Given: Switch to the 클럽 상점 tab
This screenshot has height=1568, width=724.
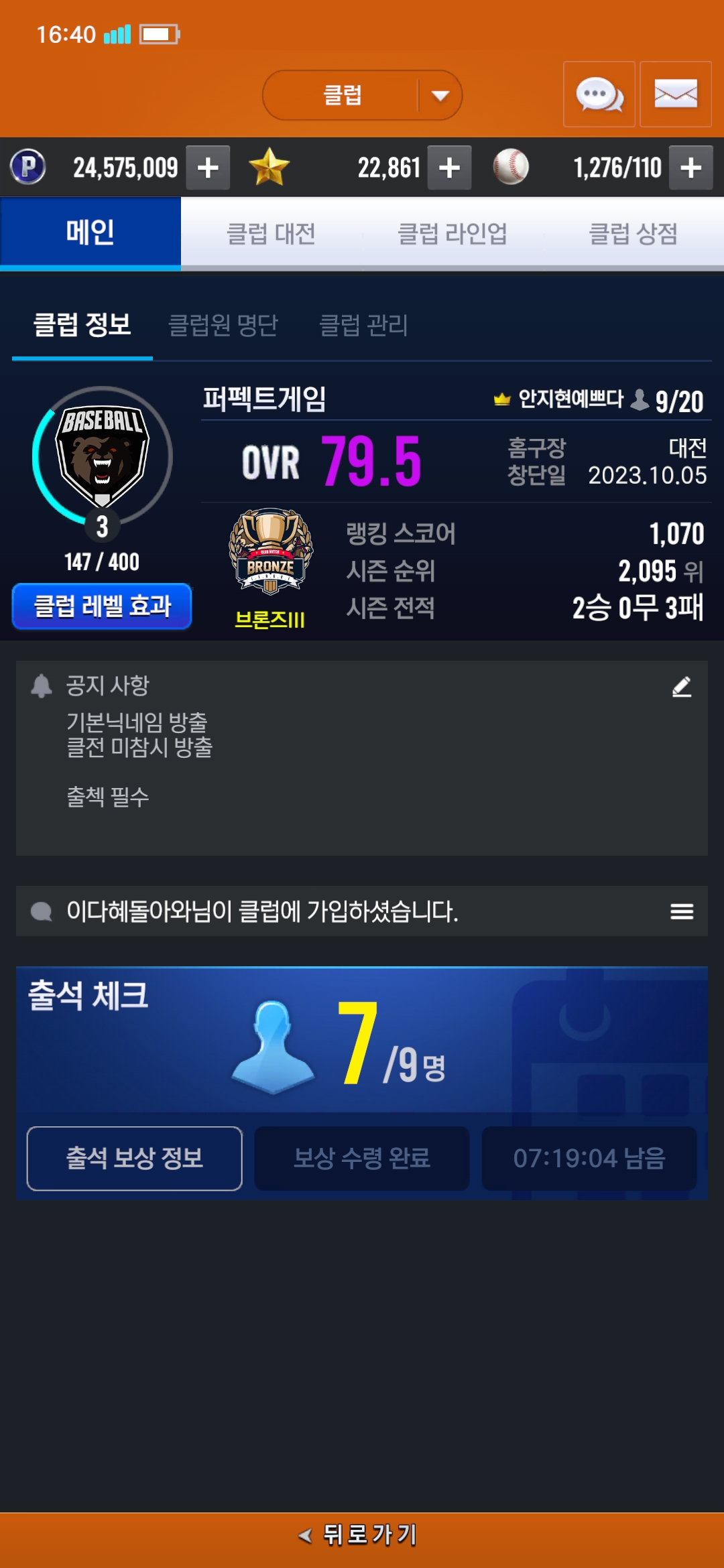Looking at the screenshot, I should click(633, 234).
